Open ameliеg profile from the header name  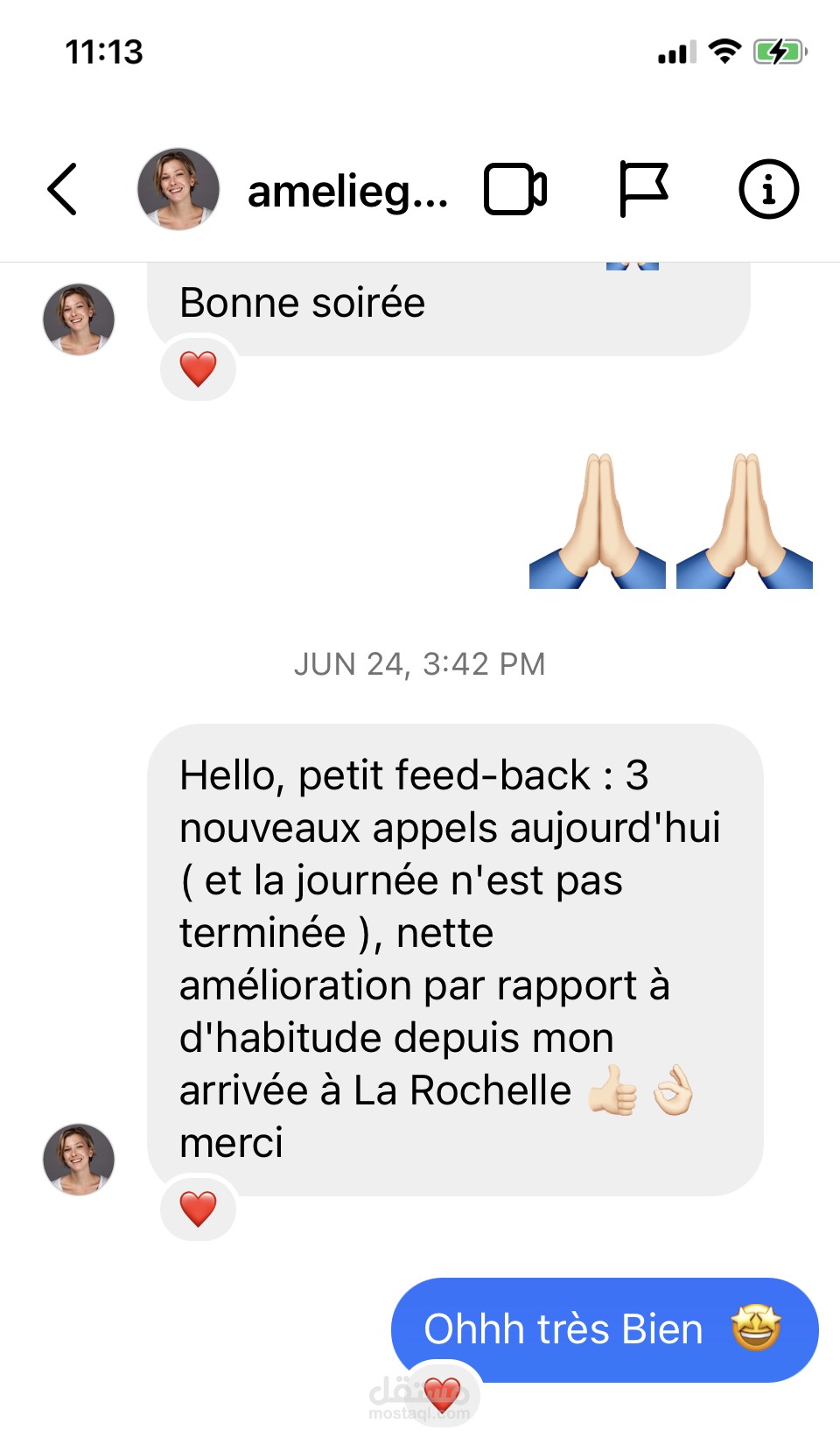pos(347,191)
